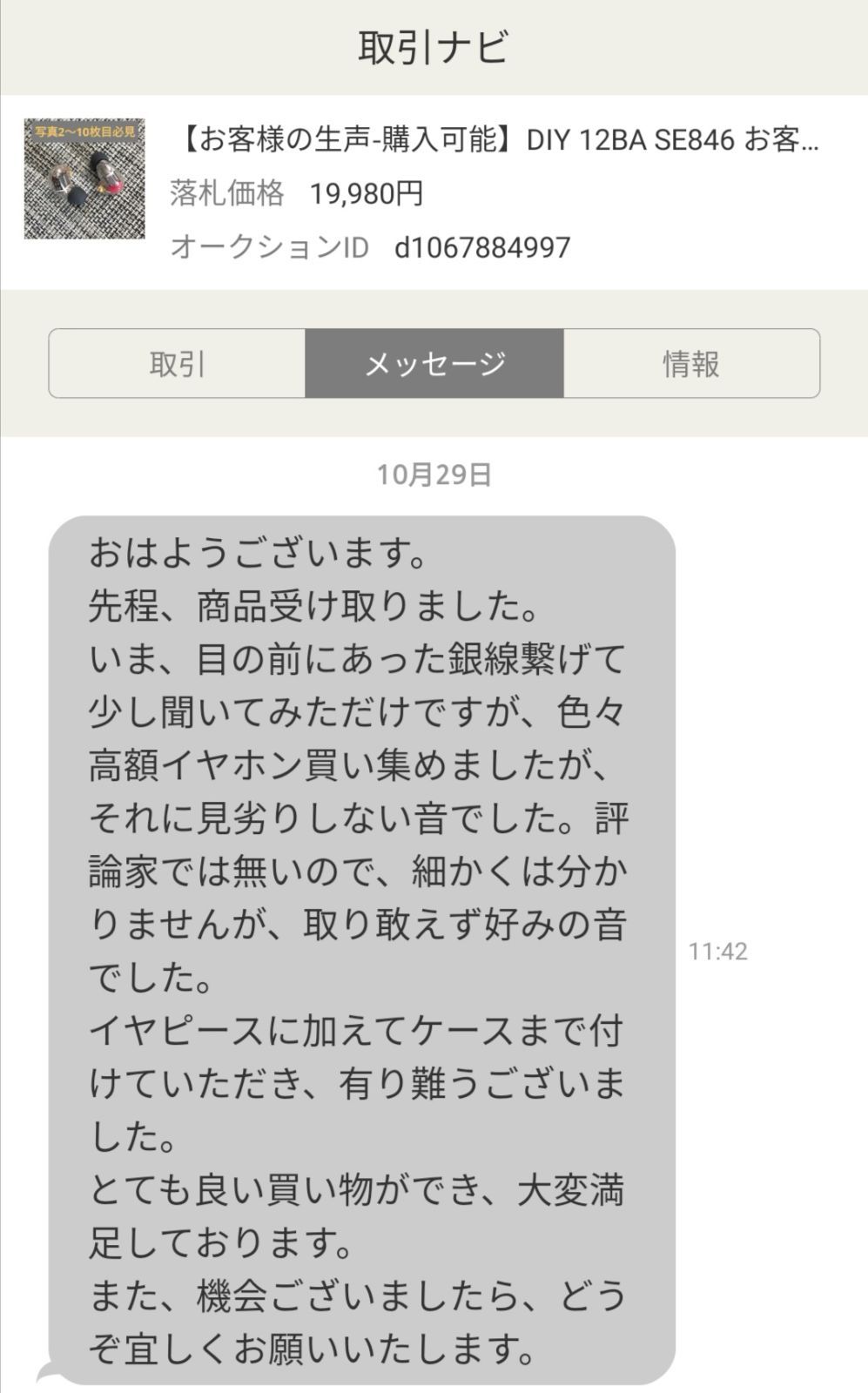Select the メッセージ tab

click(435, 362)
